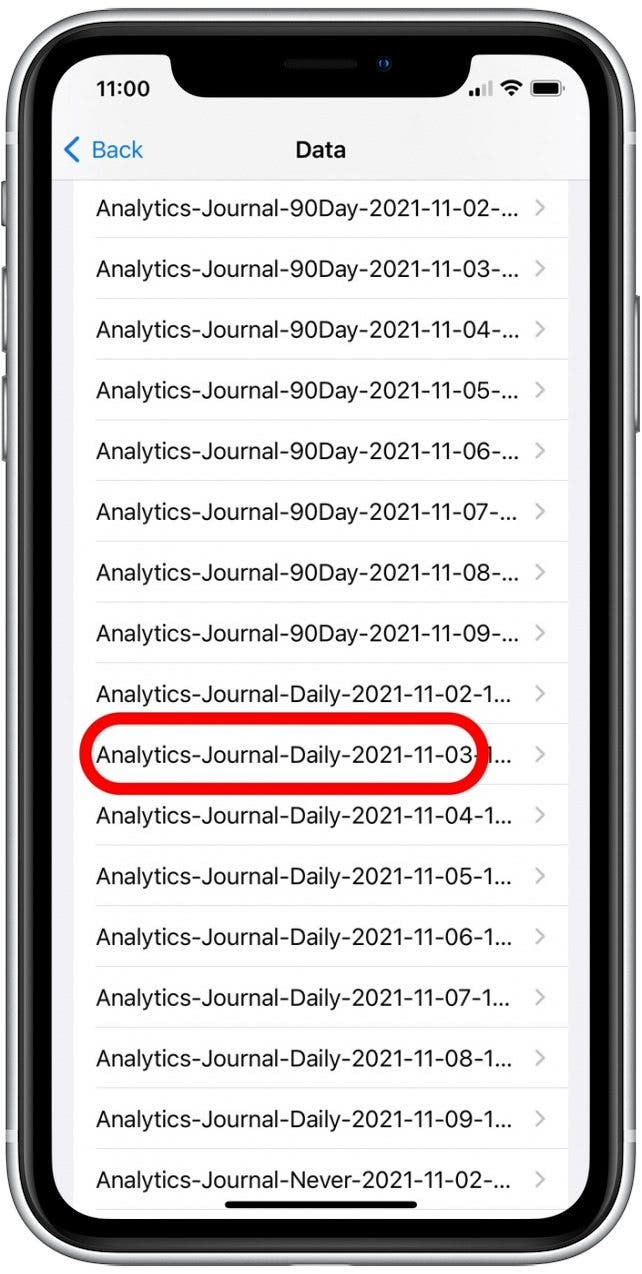View Analytics-Journal-Daily-2021-11-05 log
The width and height of the screenshot is (642, 1274).
click(x=320, y=875)
